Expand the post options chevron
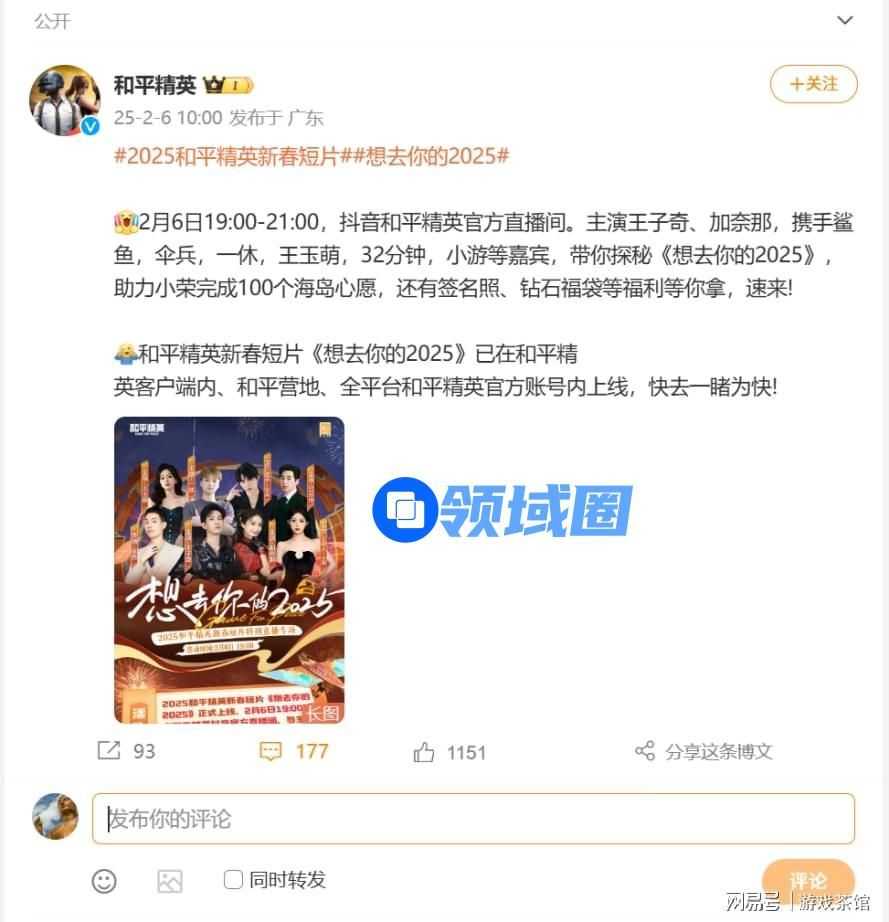889x922 pixels. (x=846, y=20)
